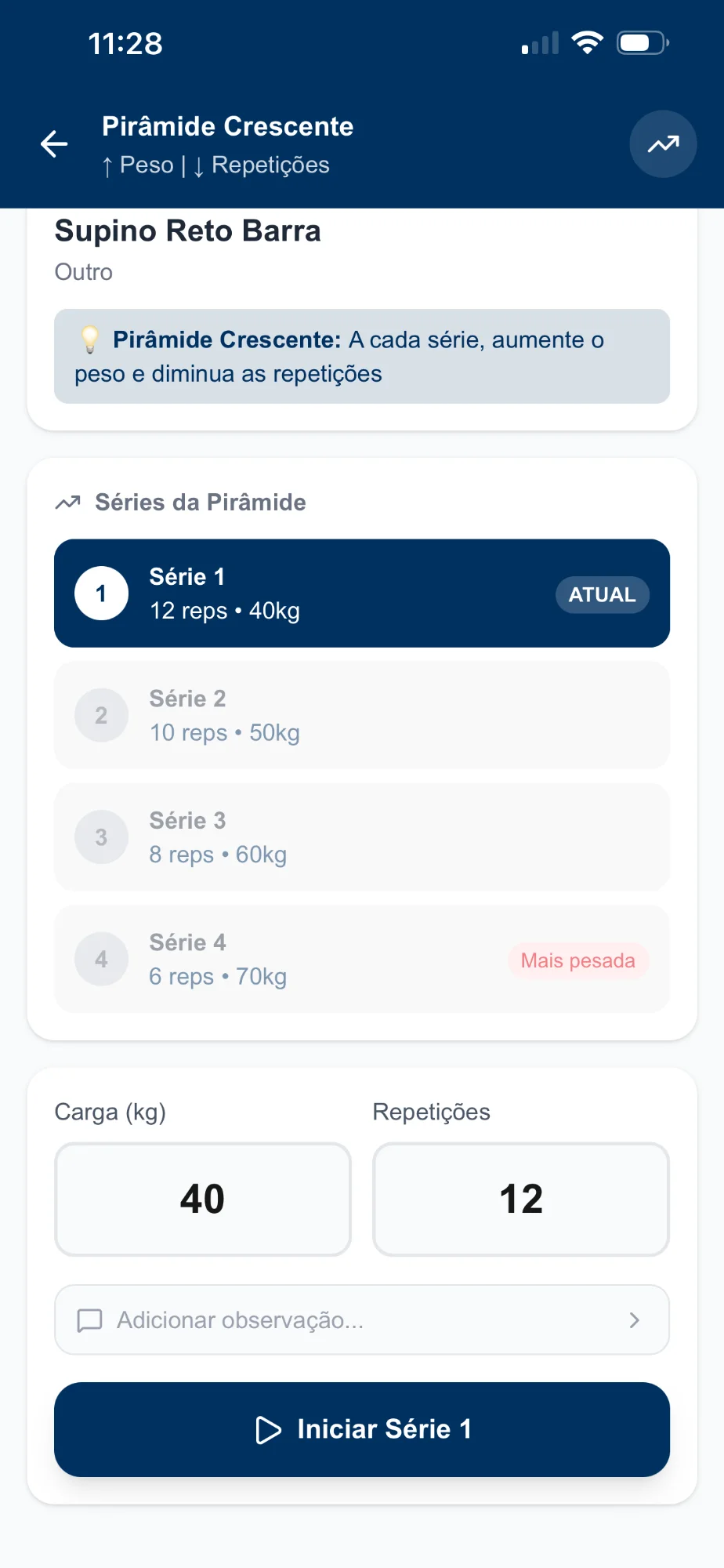Image resolution: width=724 pixels, height=1568 pixels.
Task: Select Série 4 marked Mais pesada
Action: coord(361,959)
